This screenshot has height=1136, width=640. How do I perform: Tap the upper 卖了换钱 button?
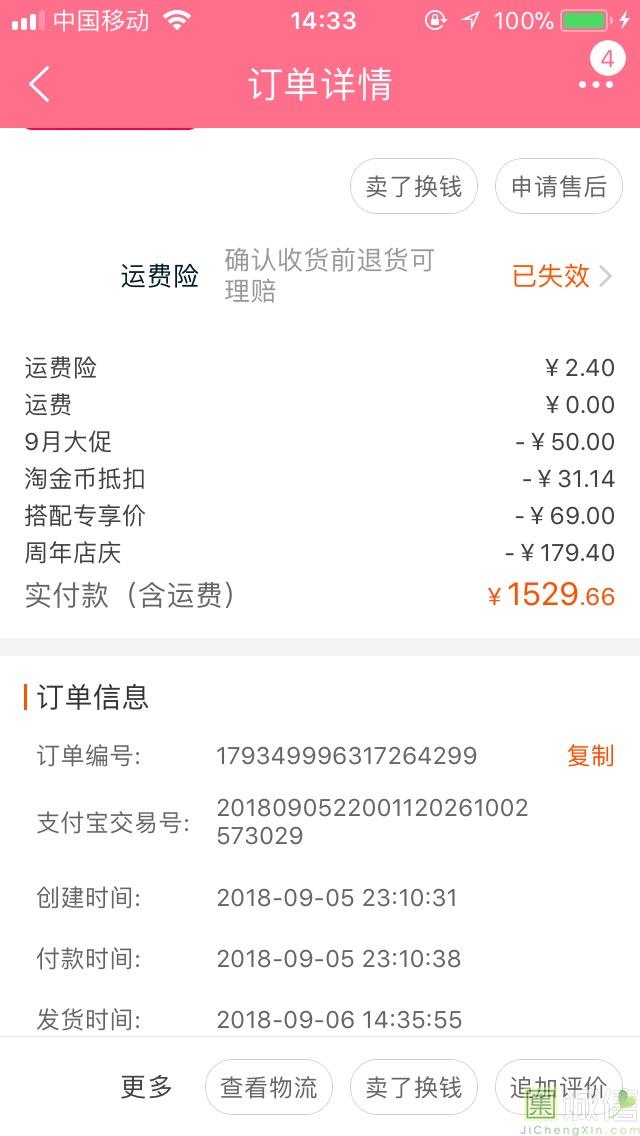tap(413, 187)
